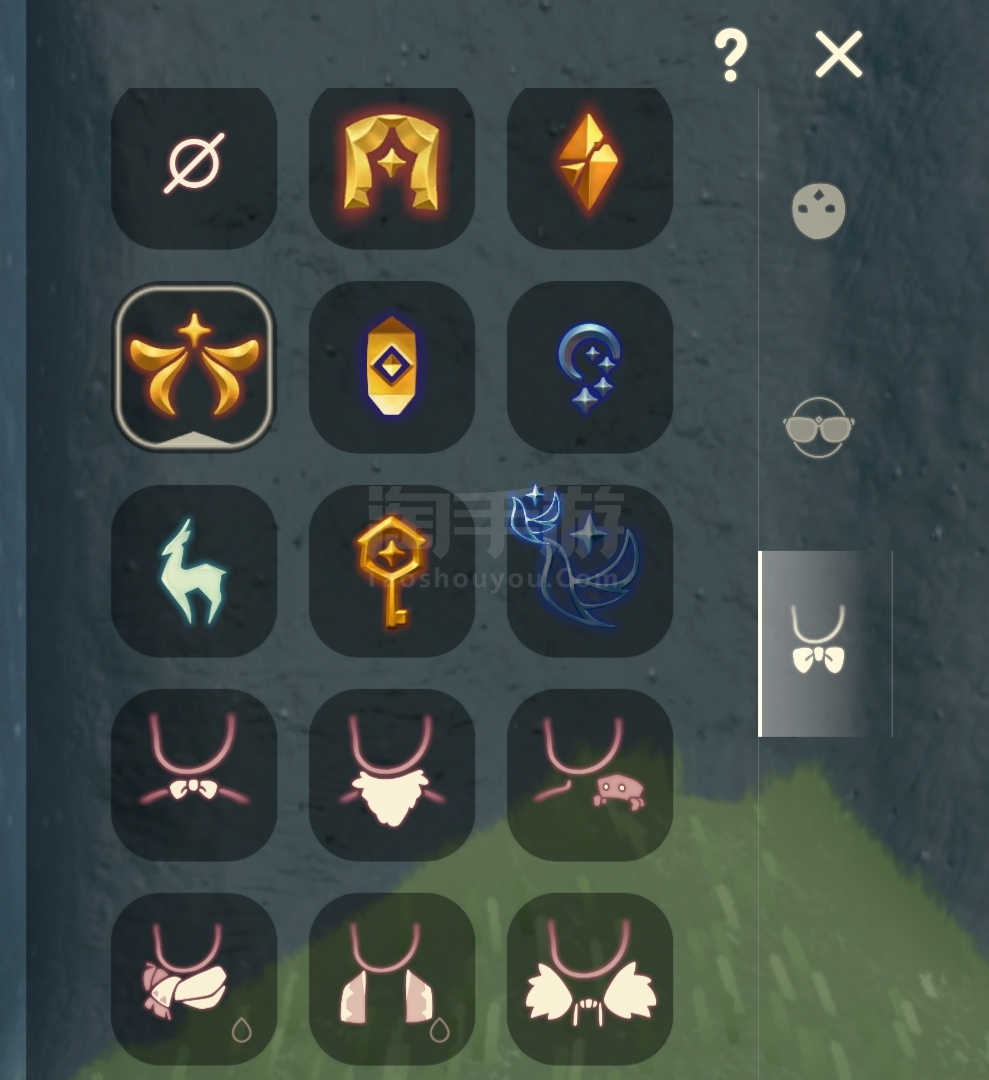Select the scarf necklace with drop icon
The width and height of the screenshot is (989, 1080).
tap(194, 979)
